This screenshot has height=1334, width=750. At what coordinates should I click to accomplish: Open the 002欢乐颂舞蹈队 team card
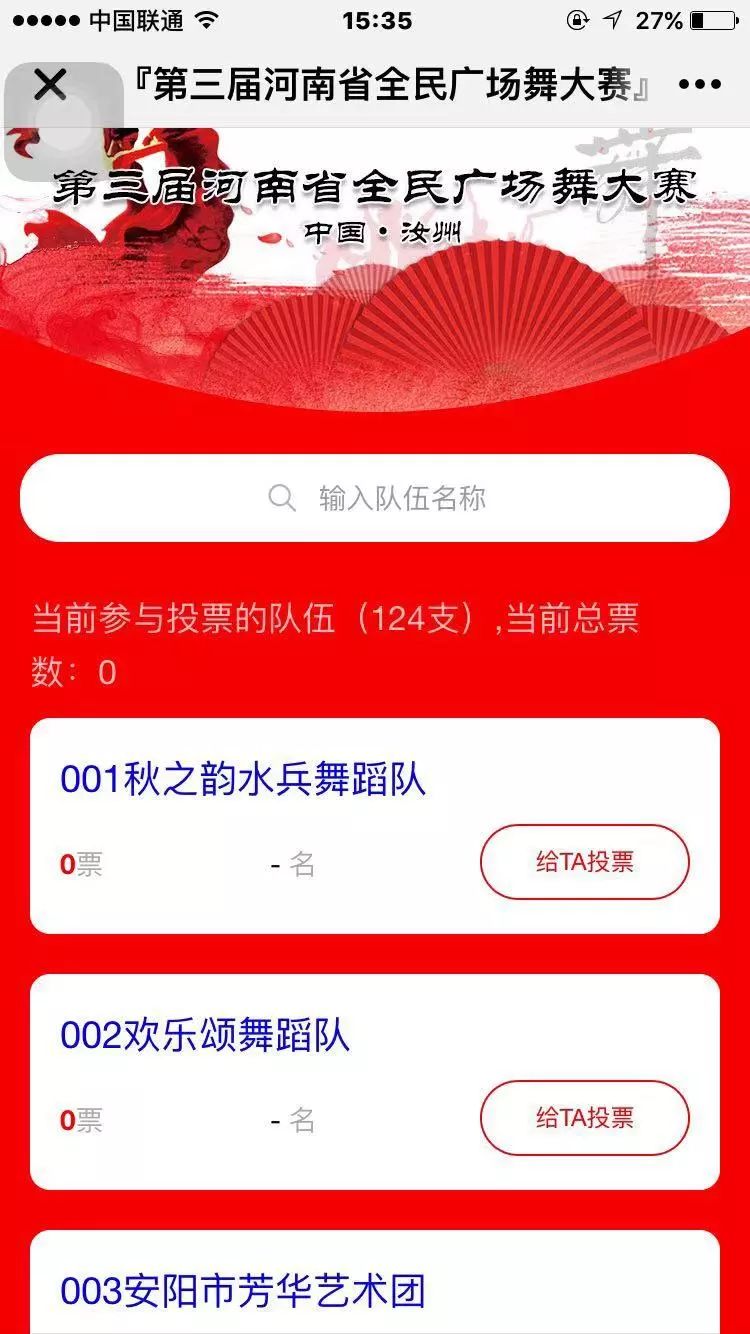click(205, 1036)
